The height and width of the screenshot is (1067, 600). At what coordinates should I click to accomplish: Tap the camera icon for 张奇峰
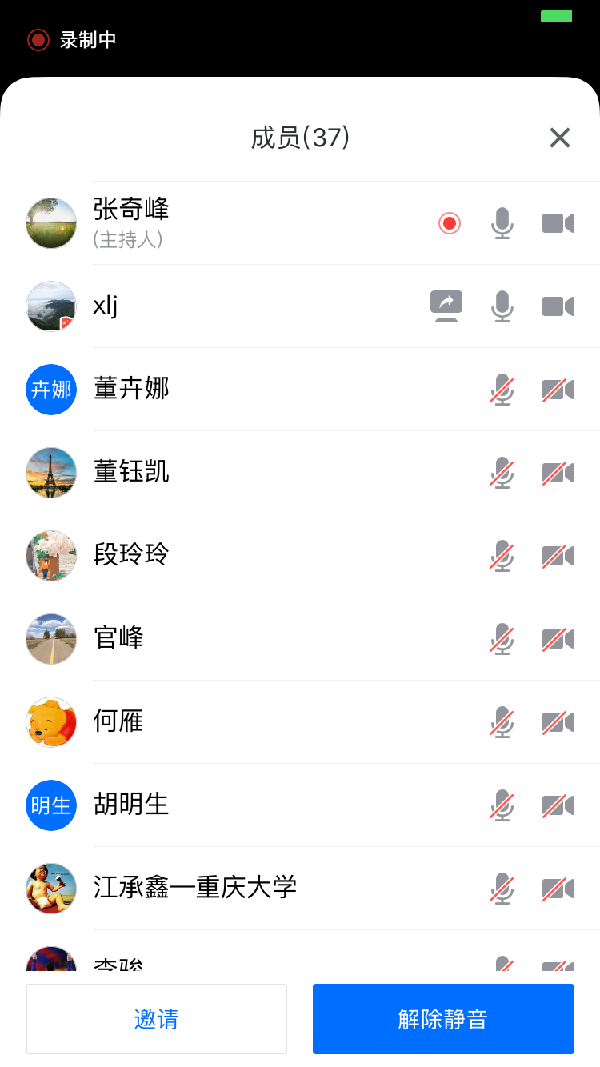tap(557, 223)
